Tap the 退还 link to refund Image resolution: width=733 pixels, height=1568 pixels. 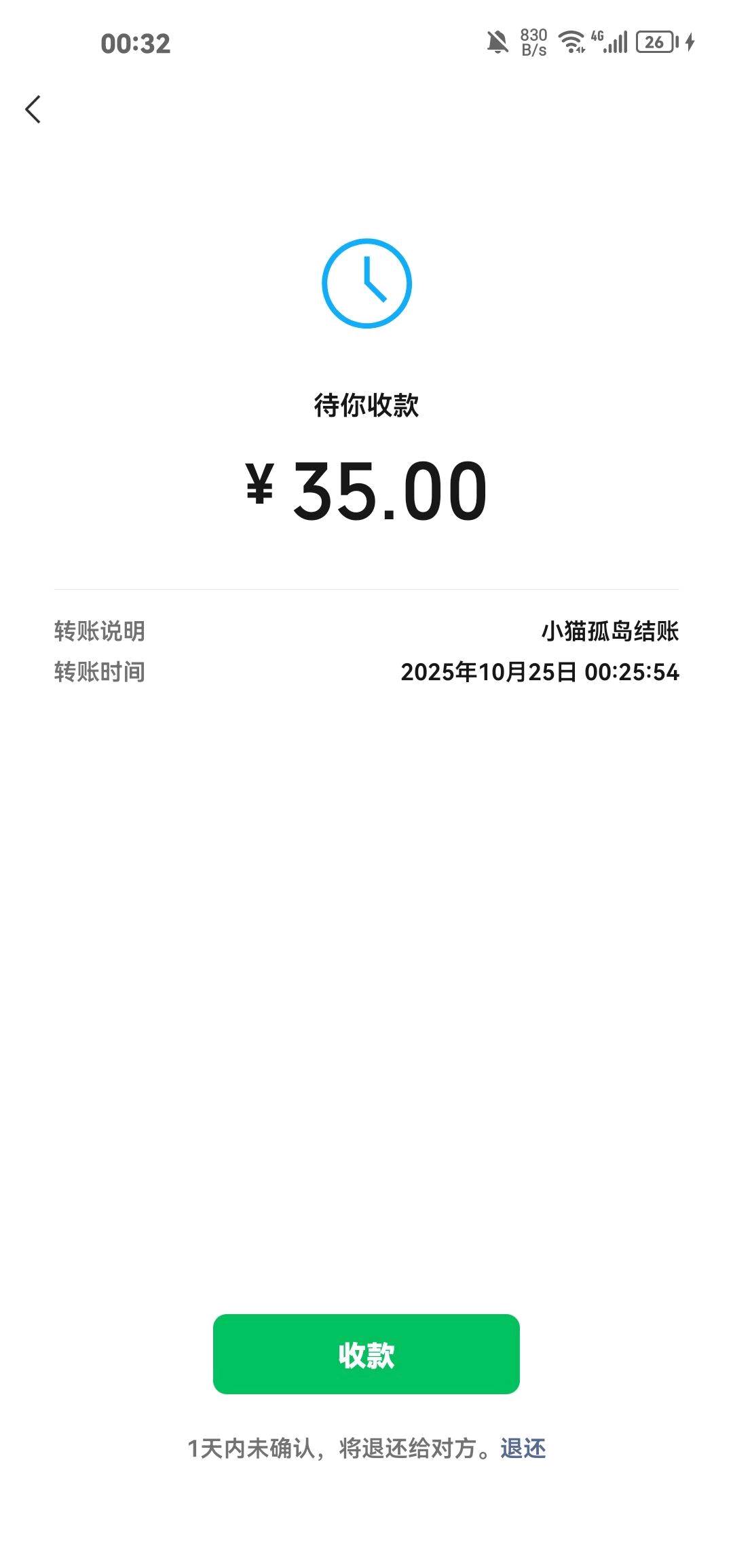coord(523,1449)
